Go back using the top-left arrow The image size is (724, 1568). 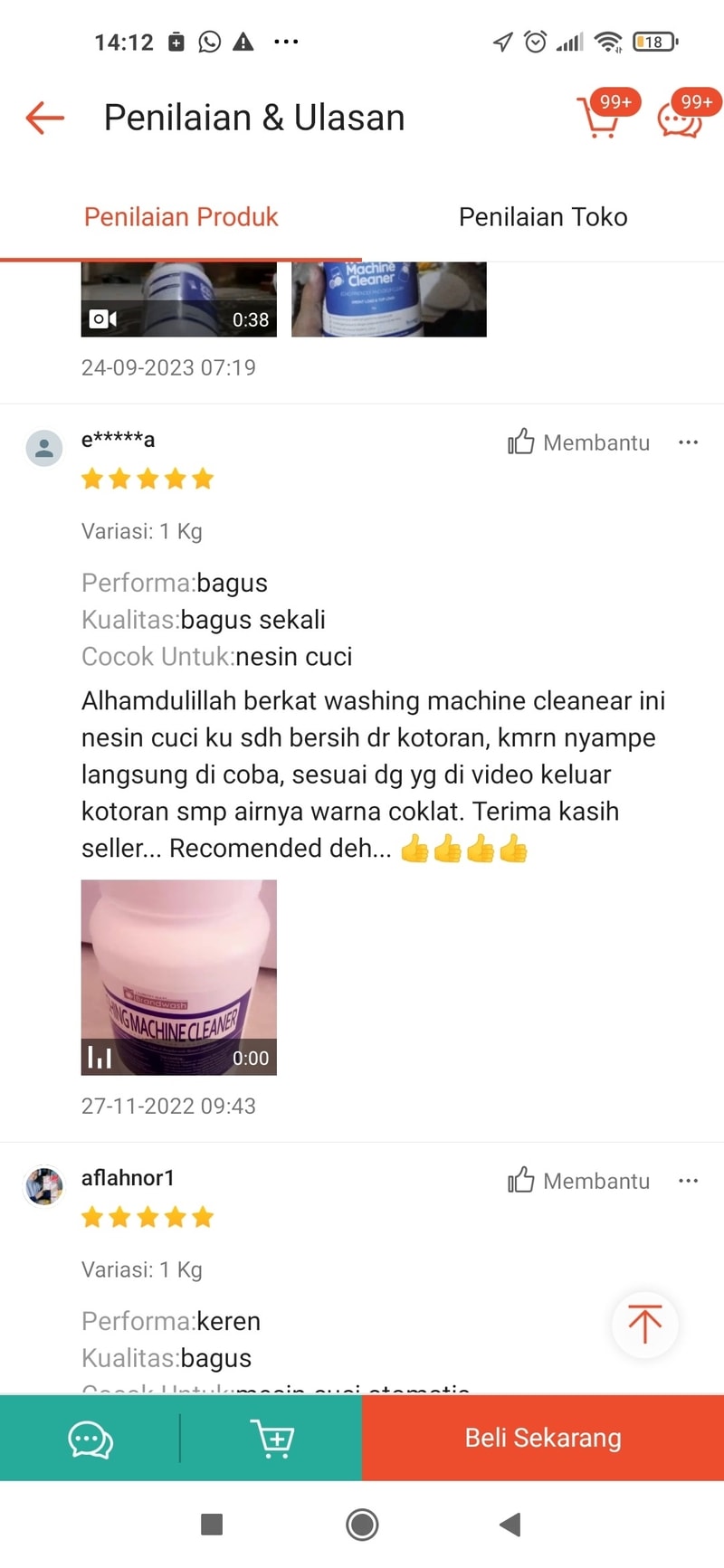pos(44,118)
